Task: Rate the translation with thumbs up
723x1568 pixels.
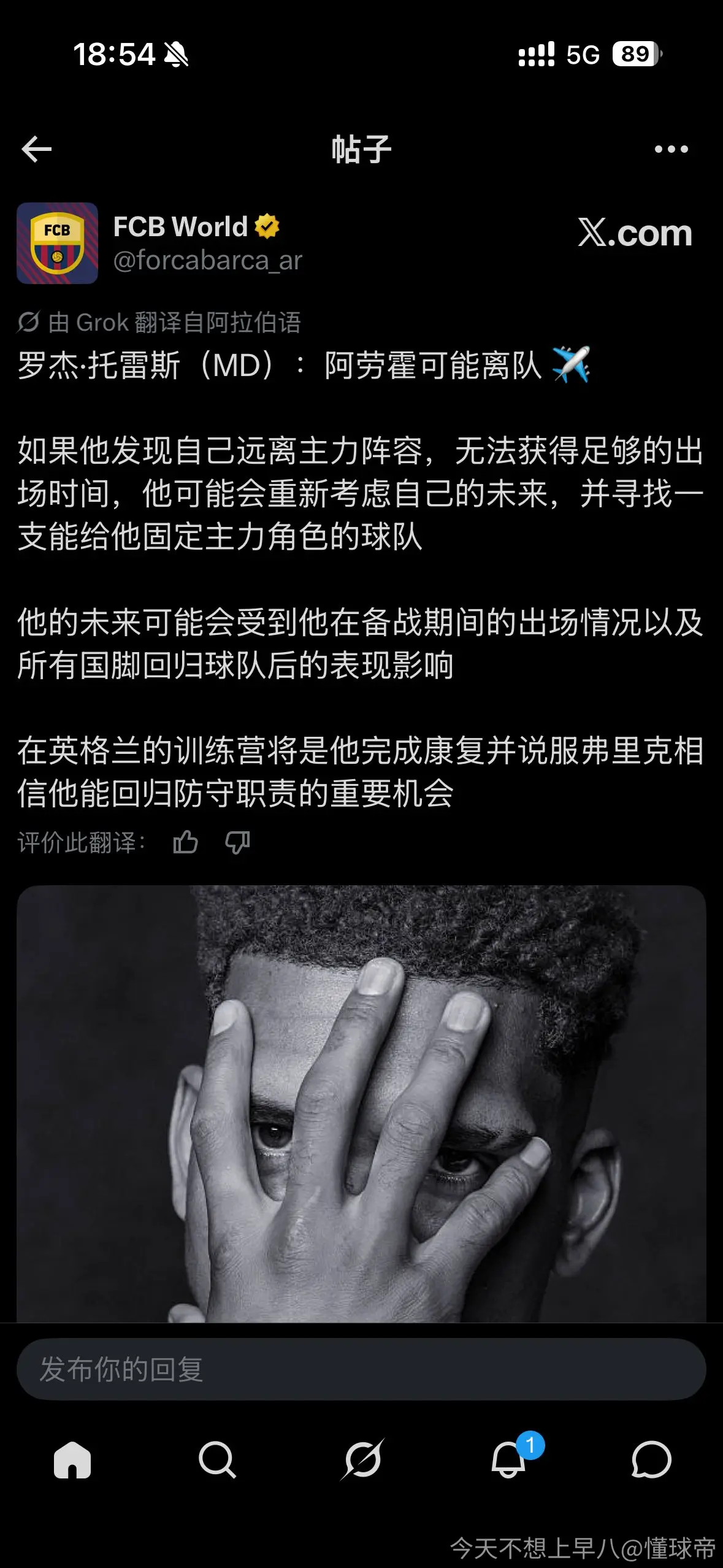Action: tap(185, 842)
